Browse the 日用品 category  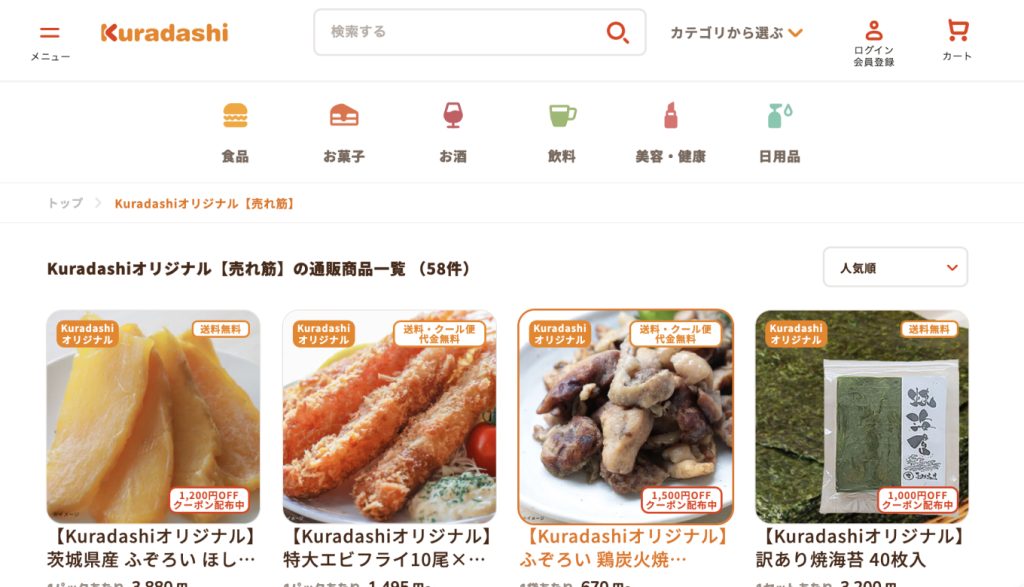point(779,132)
